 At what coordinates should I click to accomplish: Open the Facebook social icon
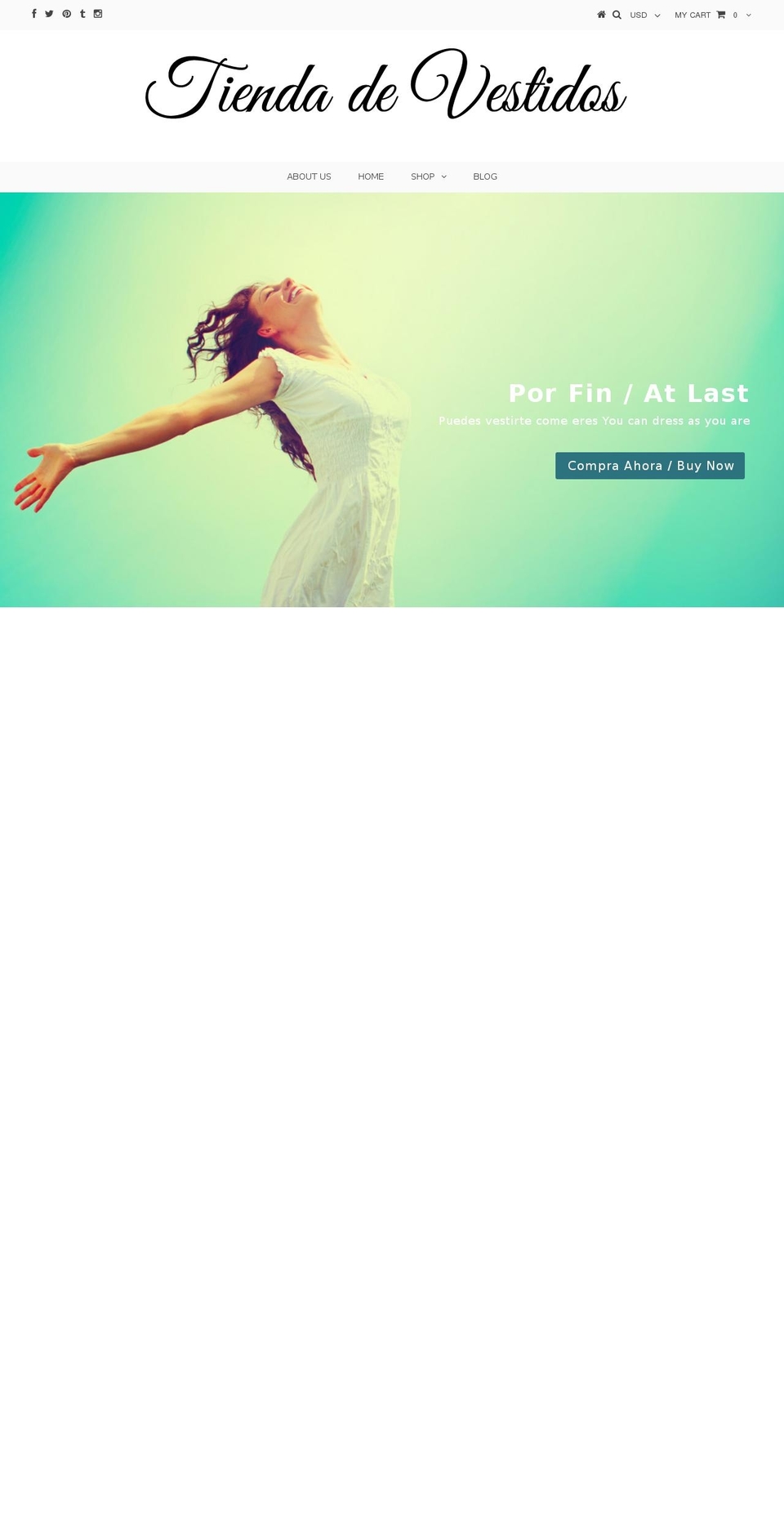tap(33, 14)
